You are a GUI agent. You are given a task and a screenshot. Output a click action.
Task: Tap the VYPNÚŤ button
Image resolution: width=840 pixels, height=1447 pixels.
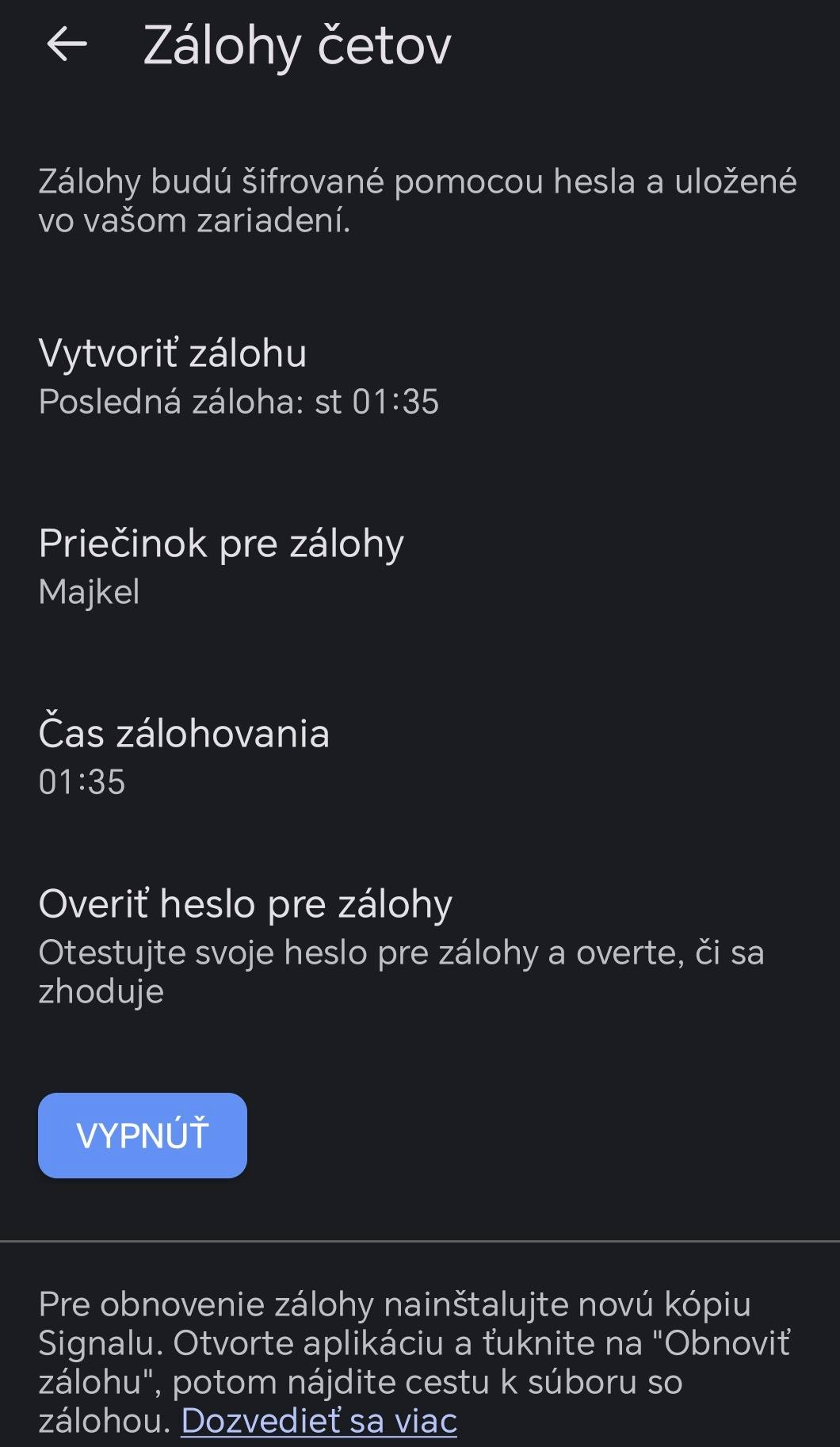pyautogui.click(x=143, y=1135)
